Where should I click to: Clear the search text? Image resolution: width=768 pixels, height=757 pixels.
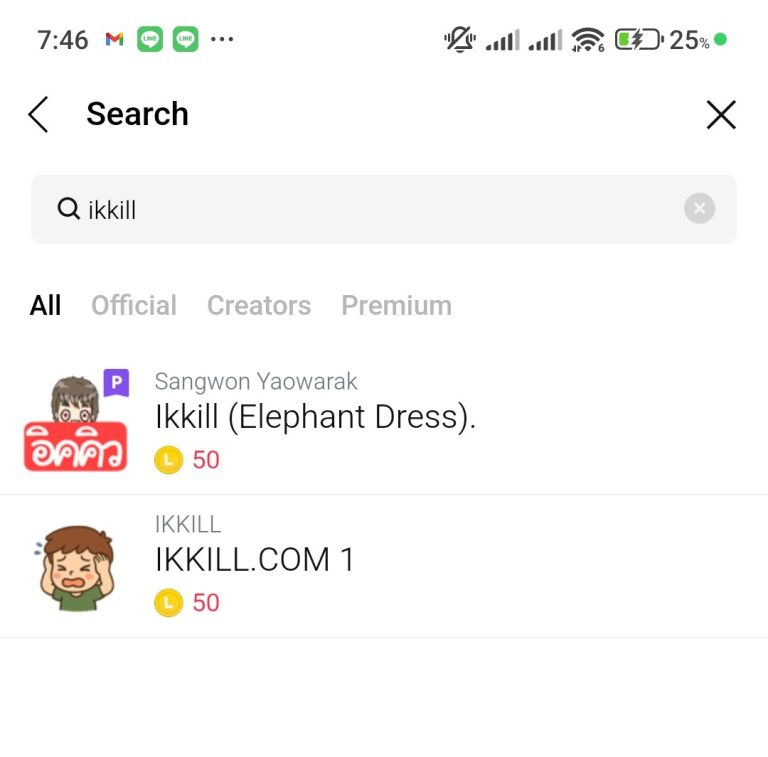(699, 209)
